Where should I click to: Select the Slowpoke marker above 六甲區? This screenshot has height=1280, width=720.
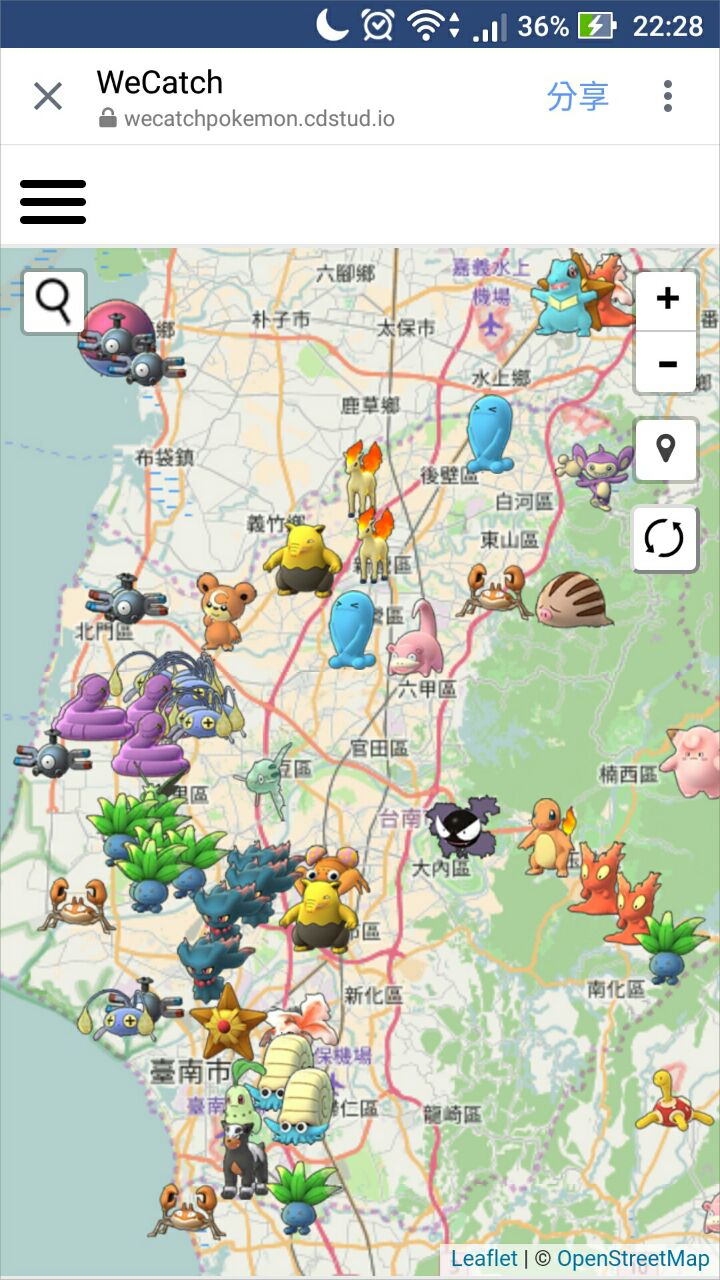[x=414, y=640]
